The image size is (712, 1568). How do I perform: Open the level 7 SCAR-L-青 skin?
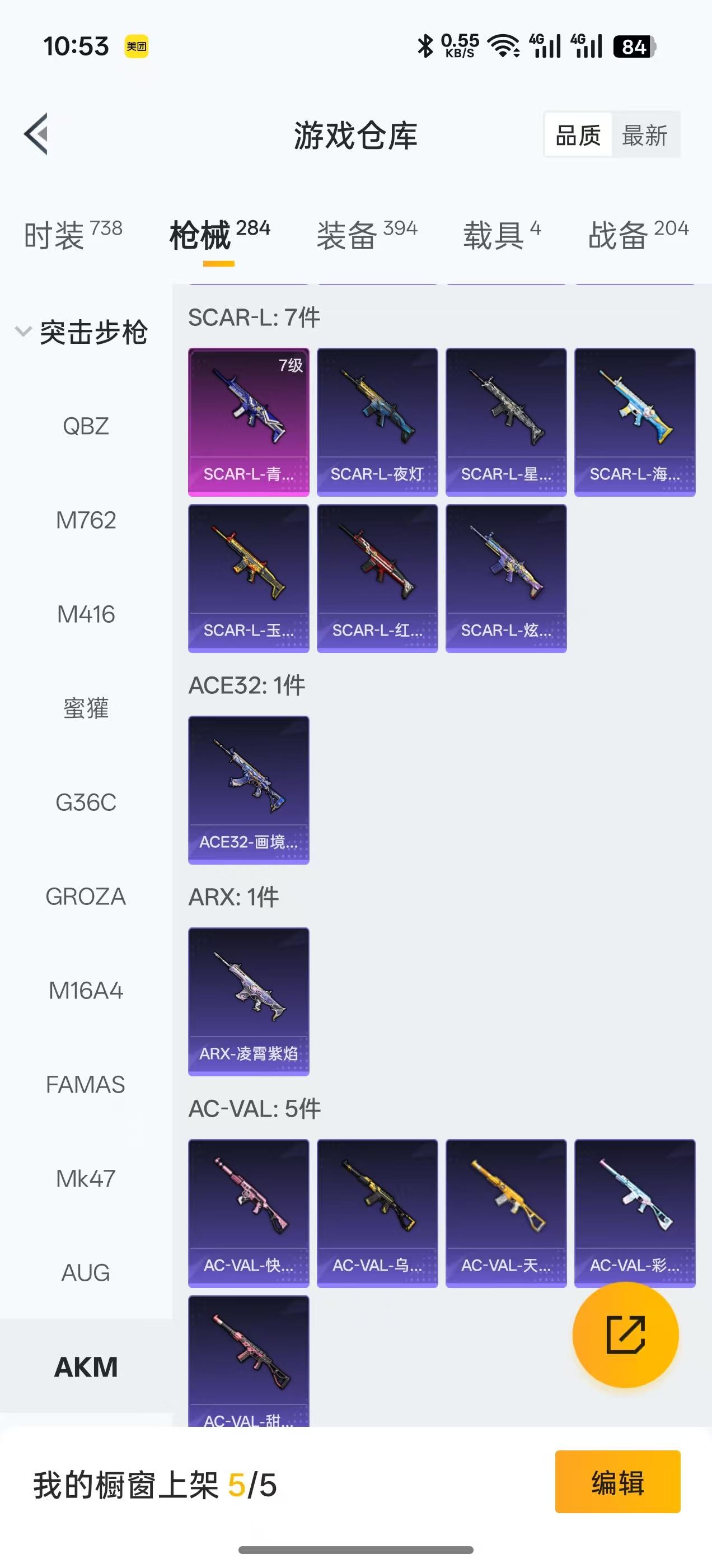pyautogui.click(x=249, y=422)
